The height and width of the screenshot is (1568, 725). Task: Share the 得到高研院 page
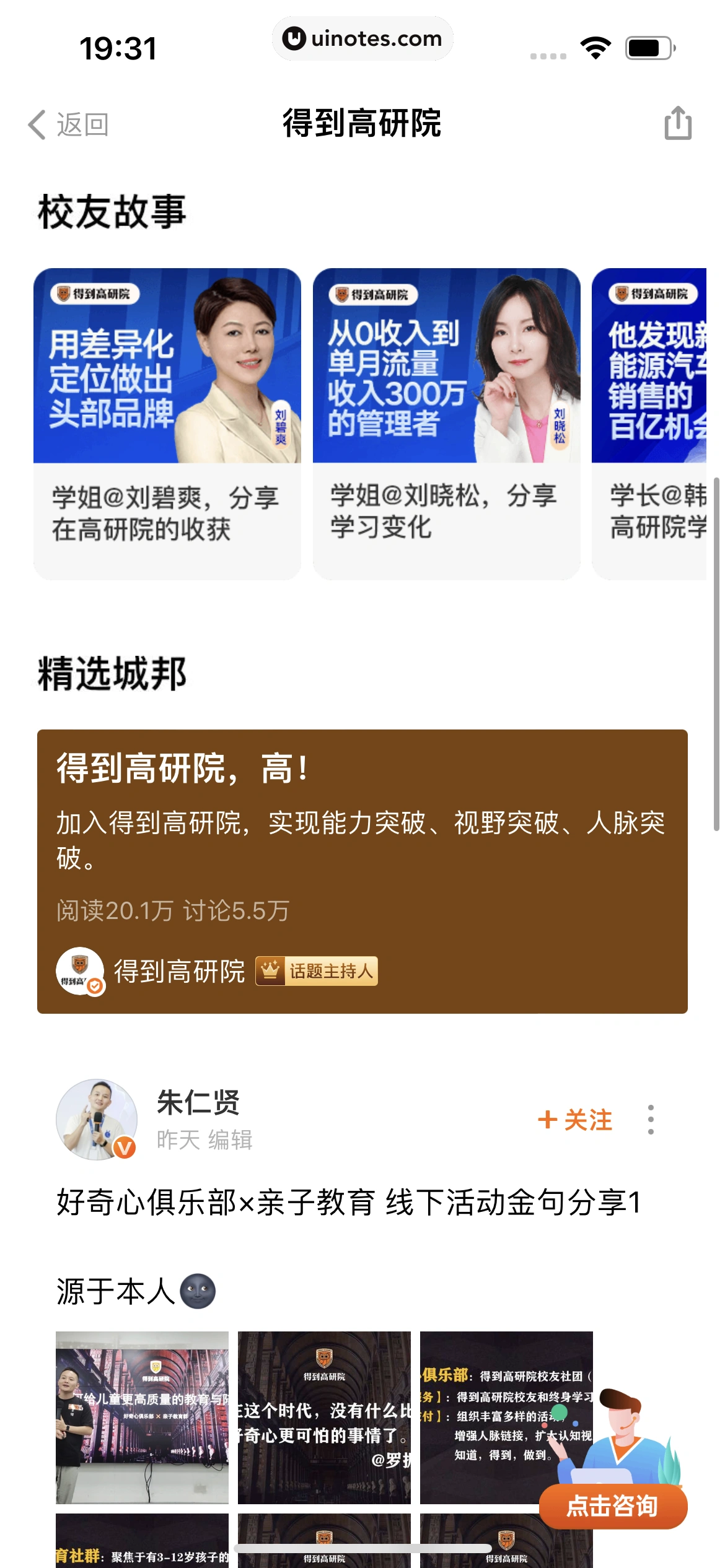pyautogui.click(x=678, y=123)
